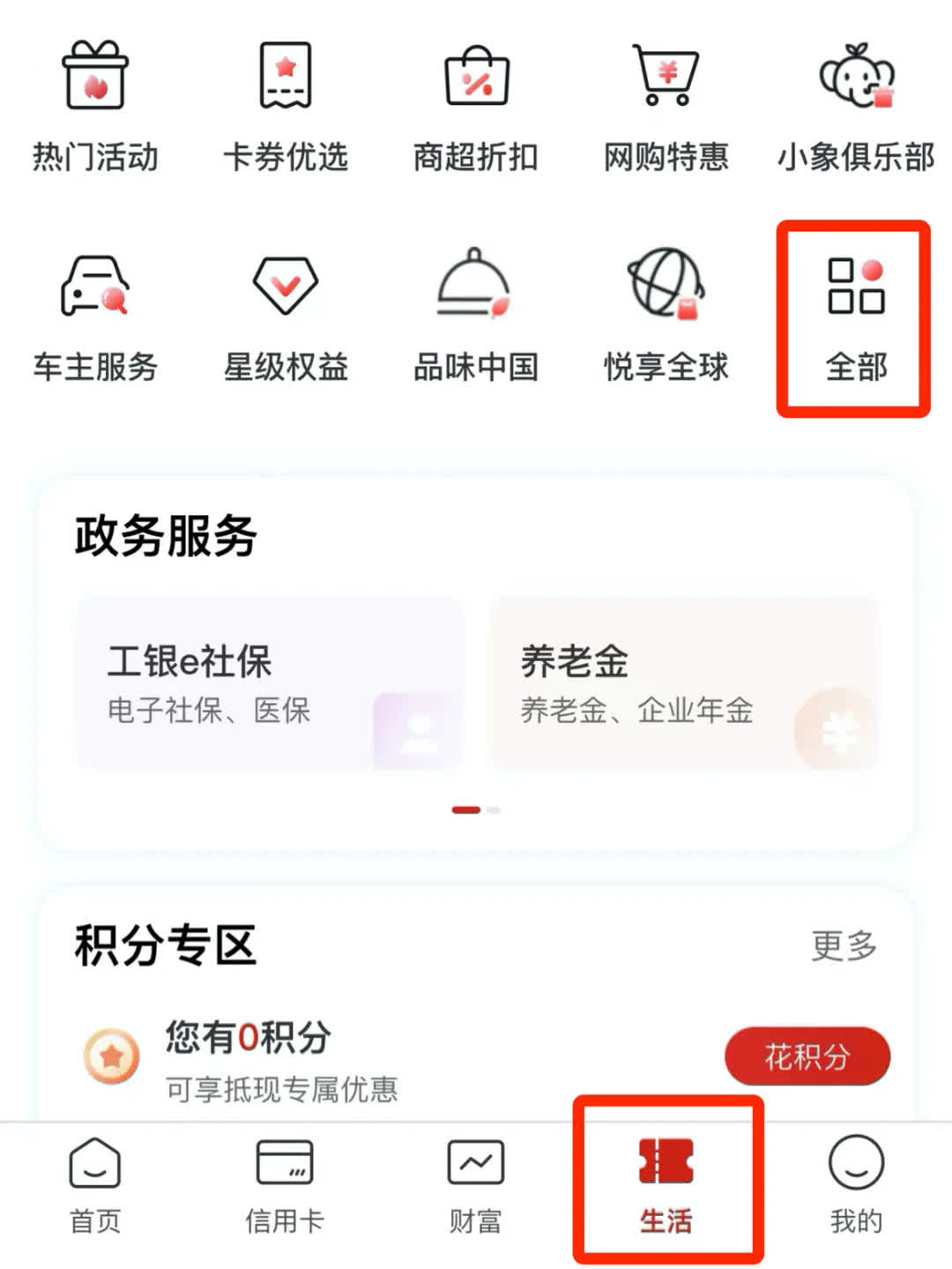Viewport: 952px width, 1269px height.
Task: Open 悦享全球 global section
Action: click(x=666, y=317)
